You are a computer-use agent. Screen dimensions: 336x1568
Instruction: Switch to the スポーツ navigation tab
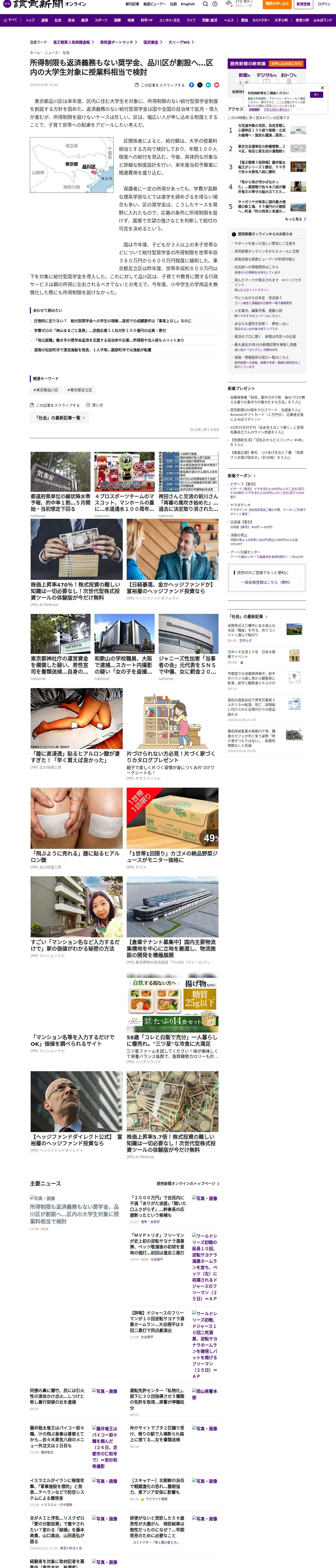pos(101,20)
